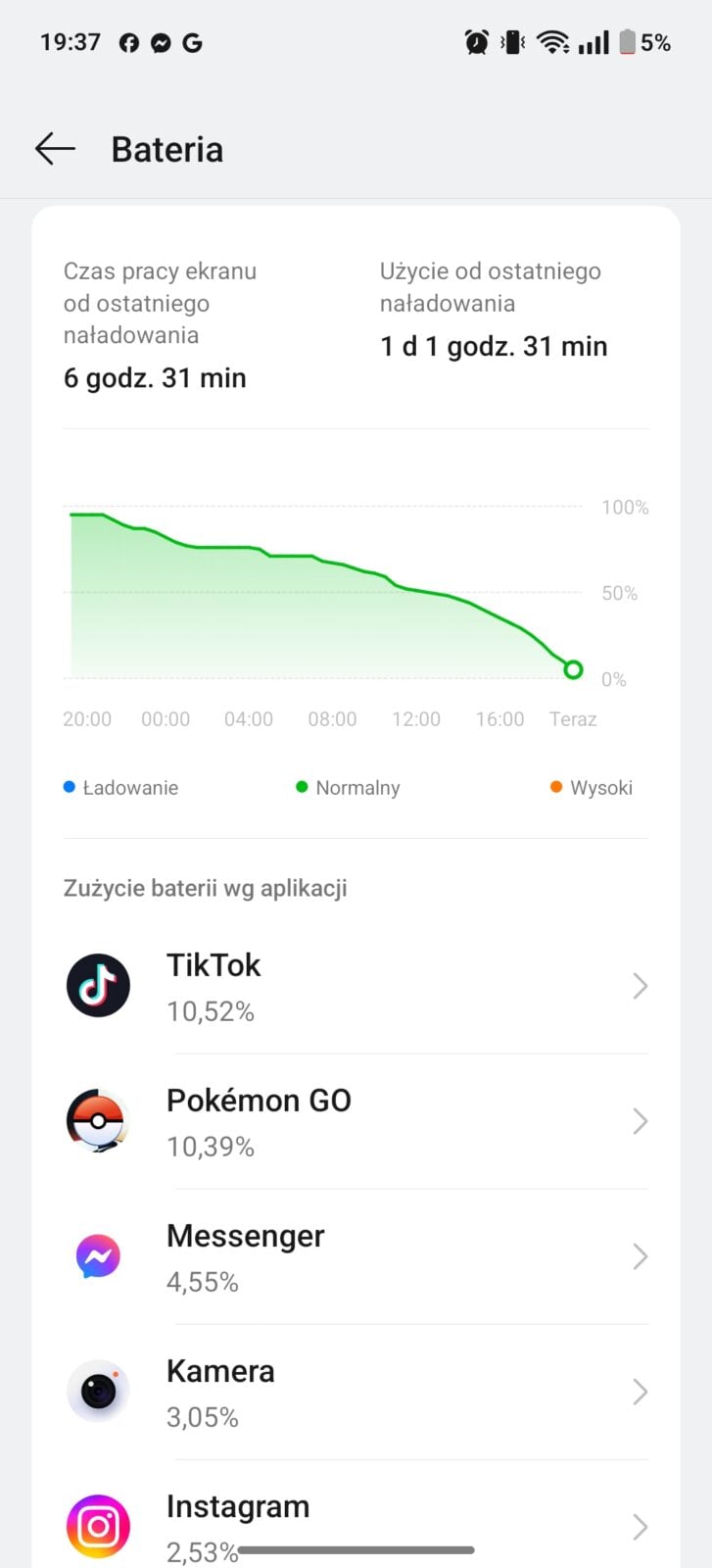
Task: Go back from the Bateria screen
Action: (55, 149)
